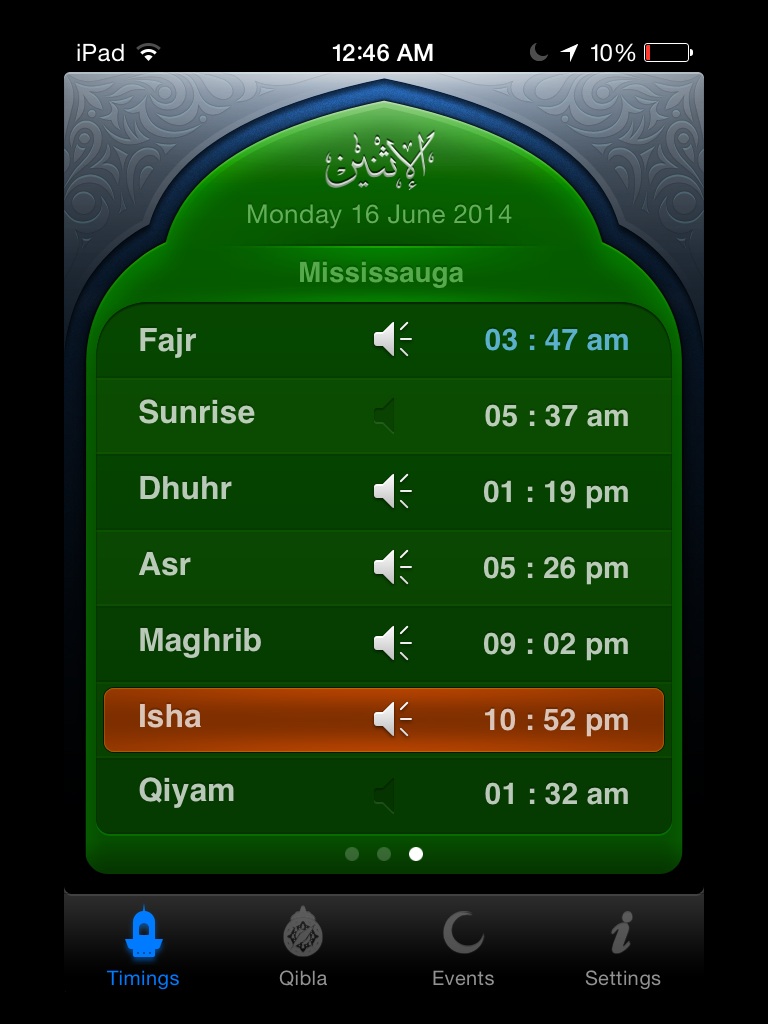Go to the Settings tab
The height and width of the screenshot is (1024, 768).
pyautogui.click(x=622, y=947)
